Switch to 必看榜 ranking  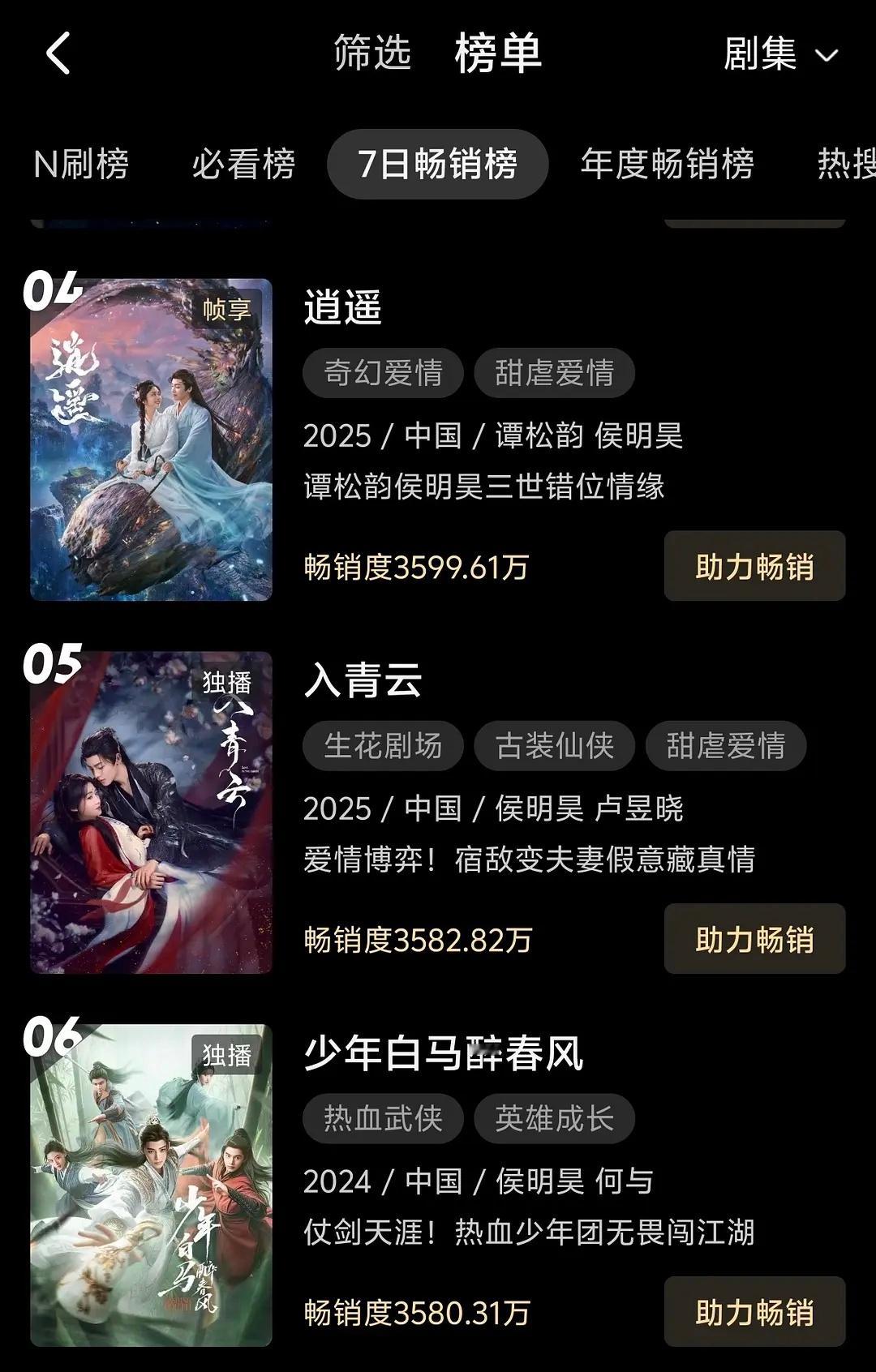click(243, 164)
